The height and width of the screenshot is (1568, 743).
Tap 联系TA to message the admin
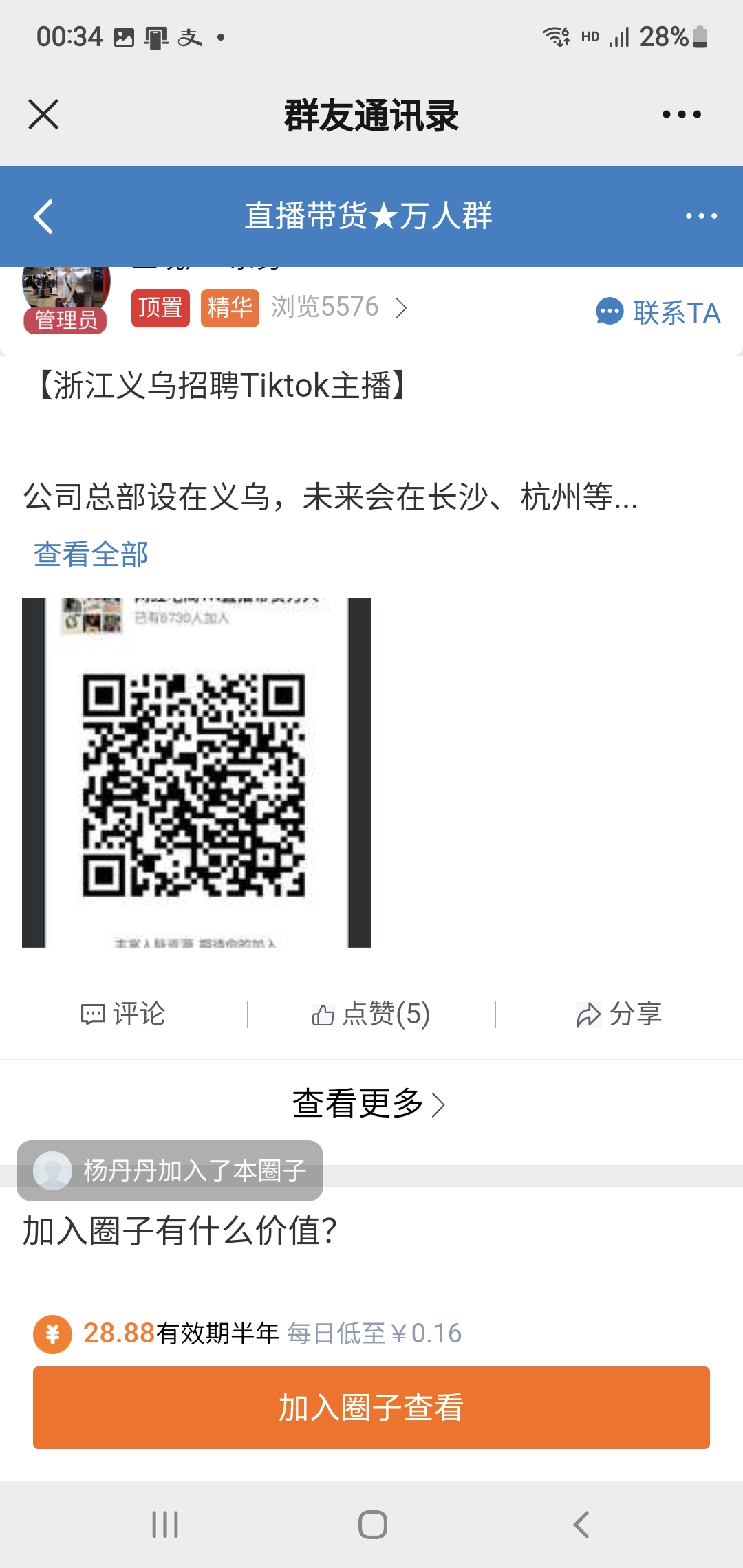[658, 312]
